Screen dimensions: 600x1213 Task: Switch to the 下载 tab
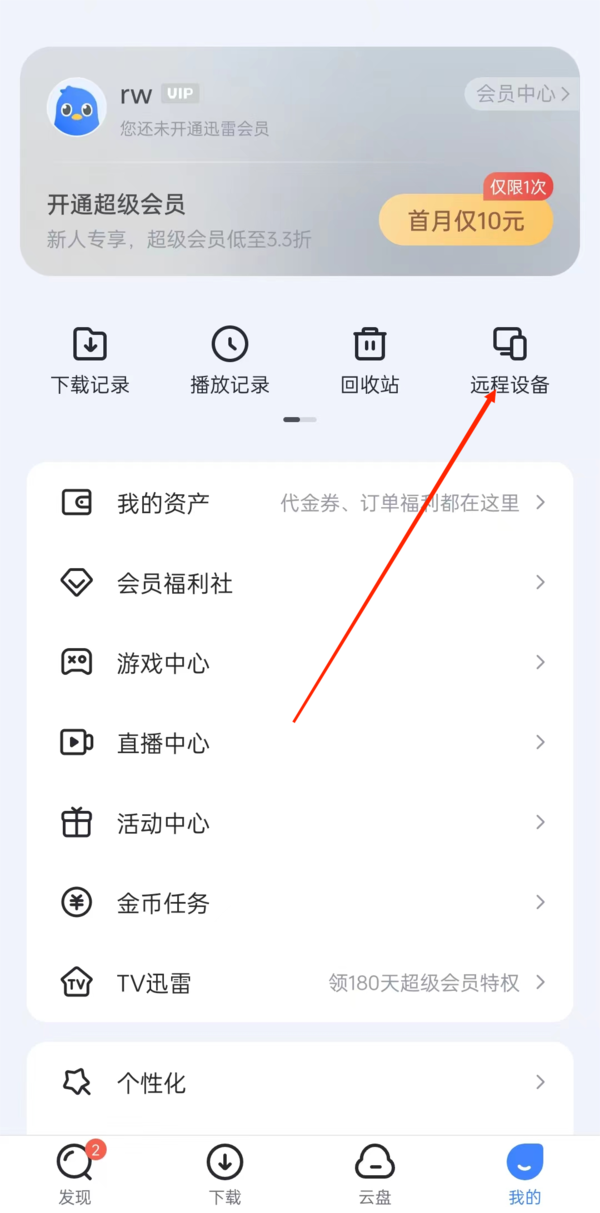(x=225, y=1174)
